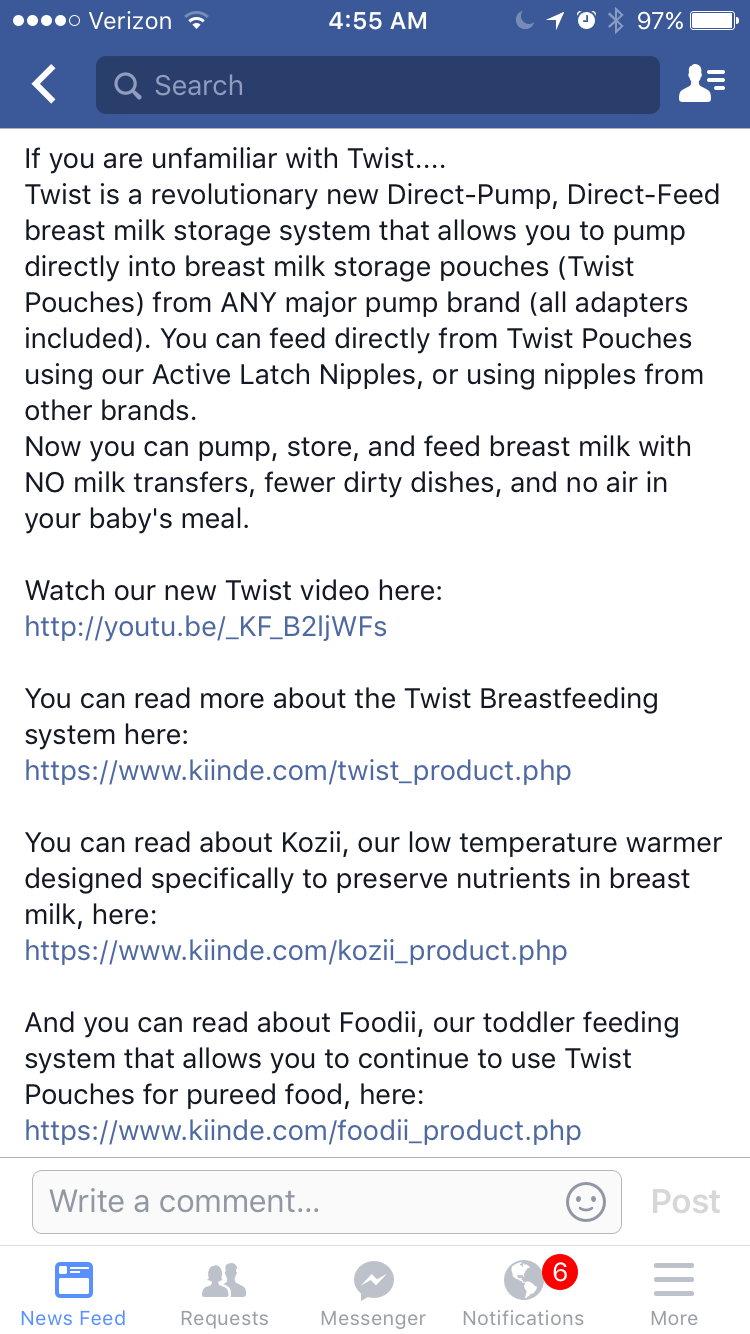Open the youtu.be Twist video link

[x=206, y=627]
